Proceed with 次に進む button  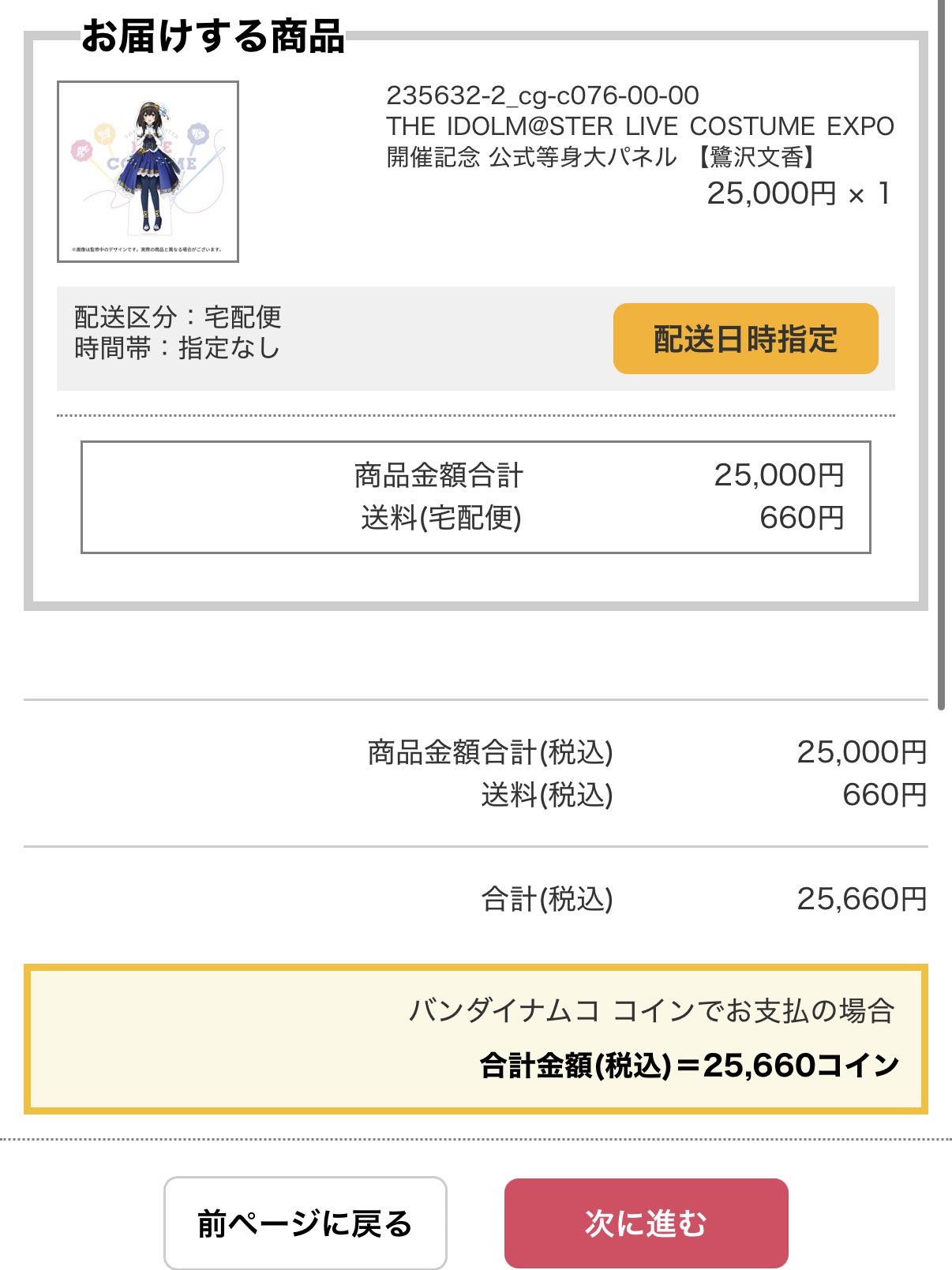(646, 1223)
